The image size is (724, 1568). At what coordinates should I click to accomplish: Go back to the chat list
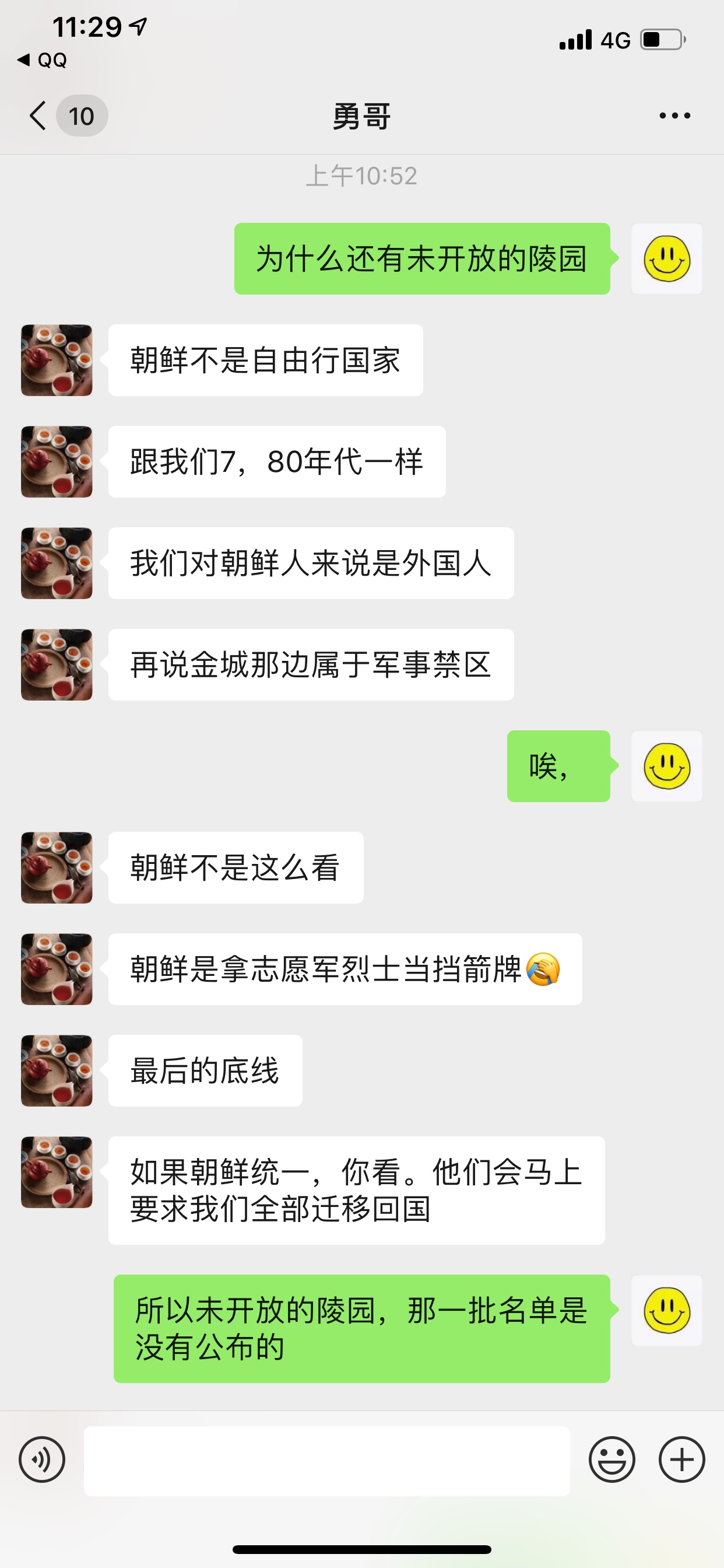point(39,116)
